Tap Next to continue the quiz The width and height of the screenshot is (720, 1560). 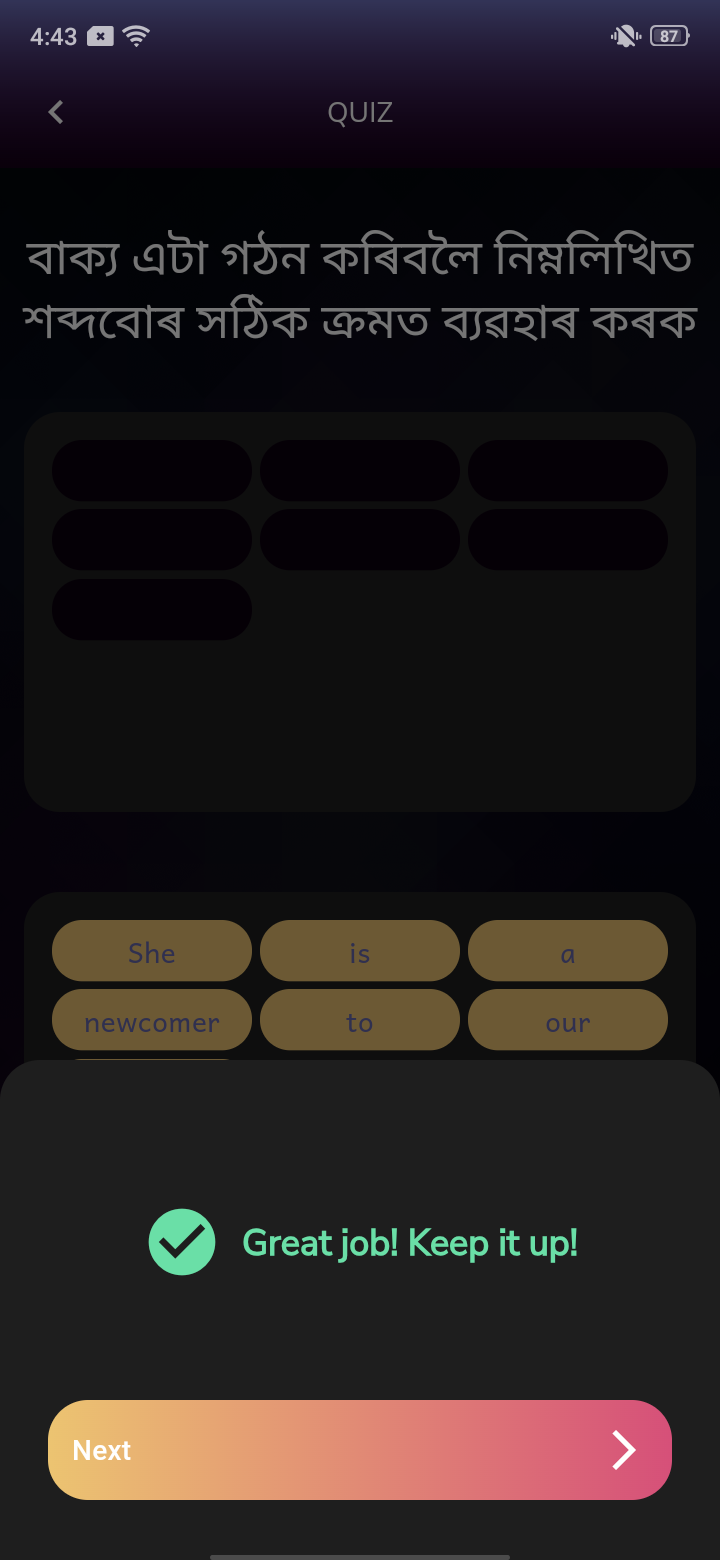point(360,1449)
